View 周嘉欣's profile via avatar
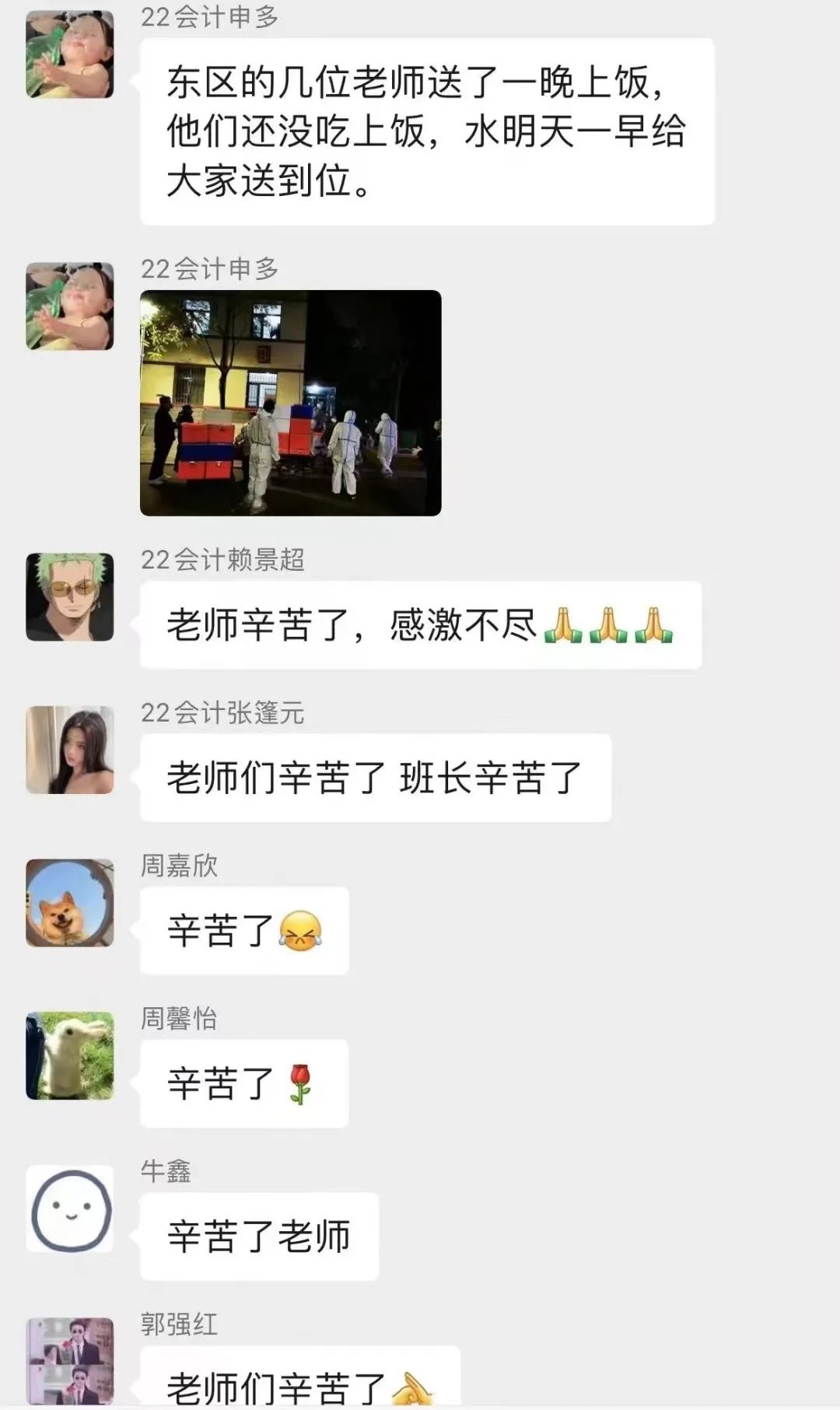The width and height of the screenshot is (840, 1410). (70, 903)
